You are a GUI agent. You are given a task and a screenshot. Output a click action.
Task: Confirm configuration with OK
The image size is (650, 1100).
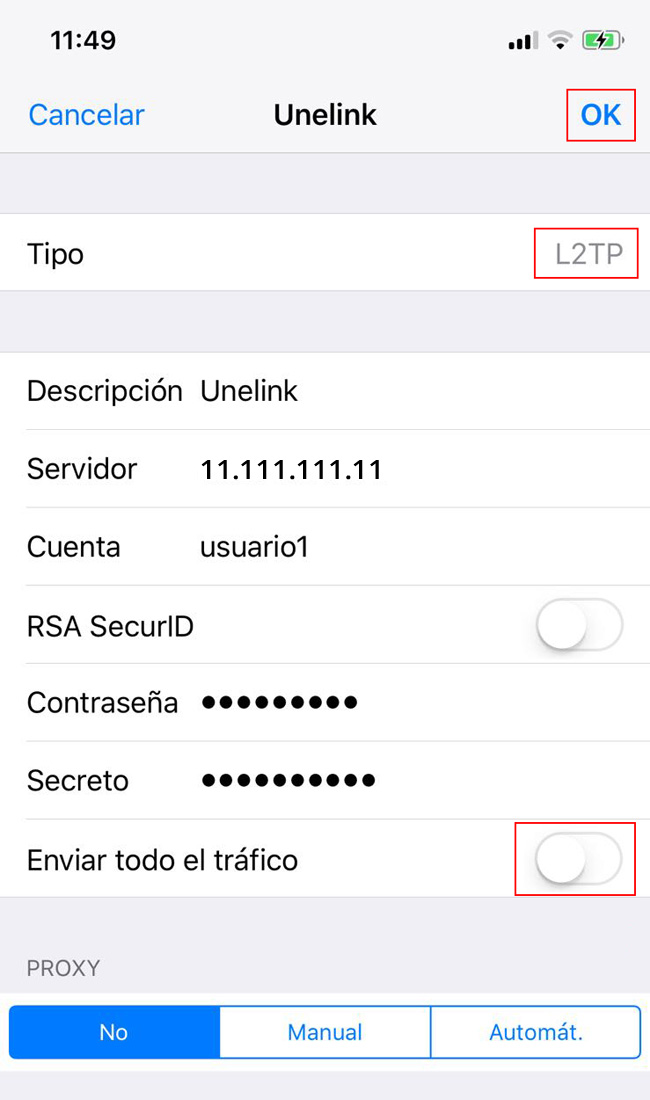[601, 115]
